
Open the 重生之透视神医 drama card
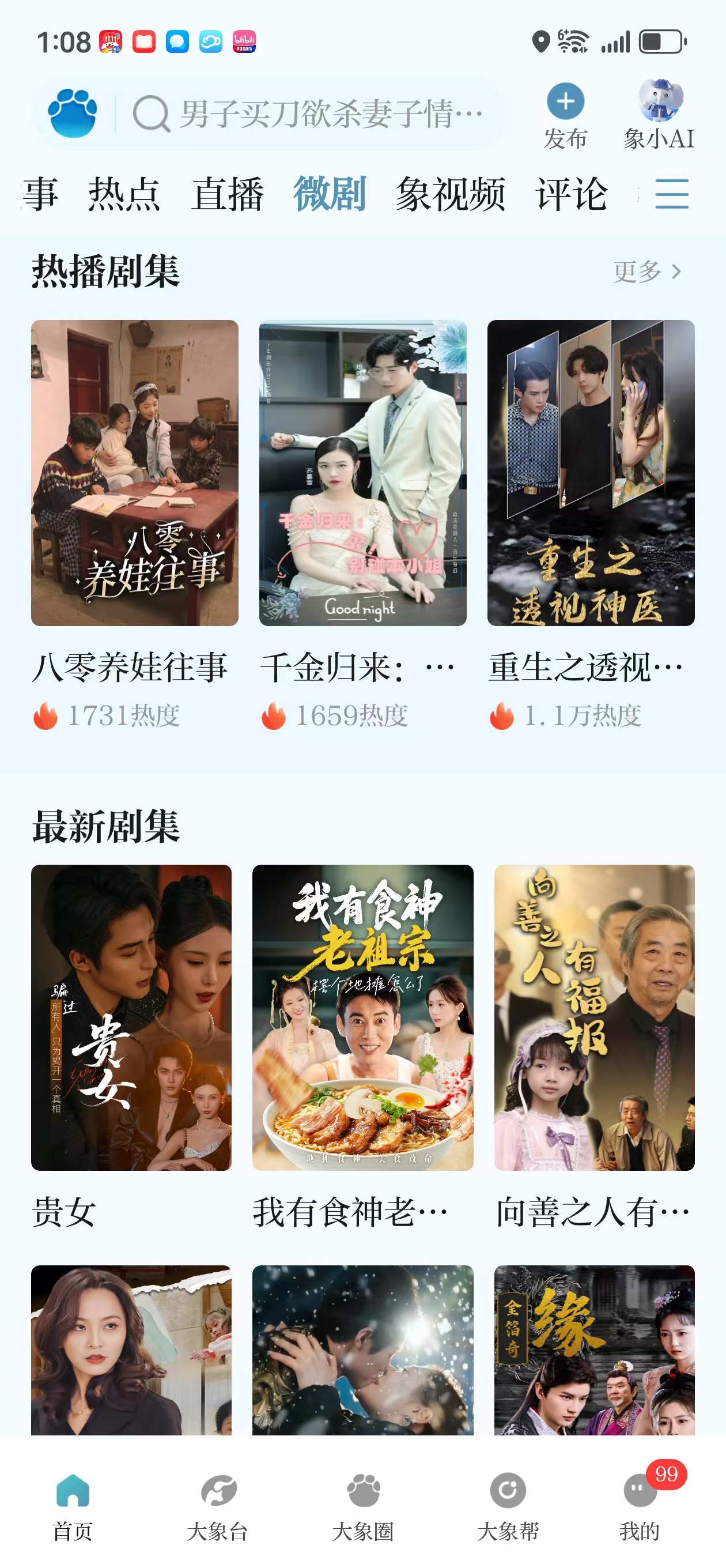click(591, 473)
